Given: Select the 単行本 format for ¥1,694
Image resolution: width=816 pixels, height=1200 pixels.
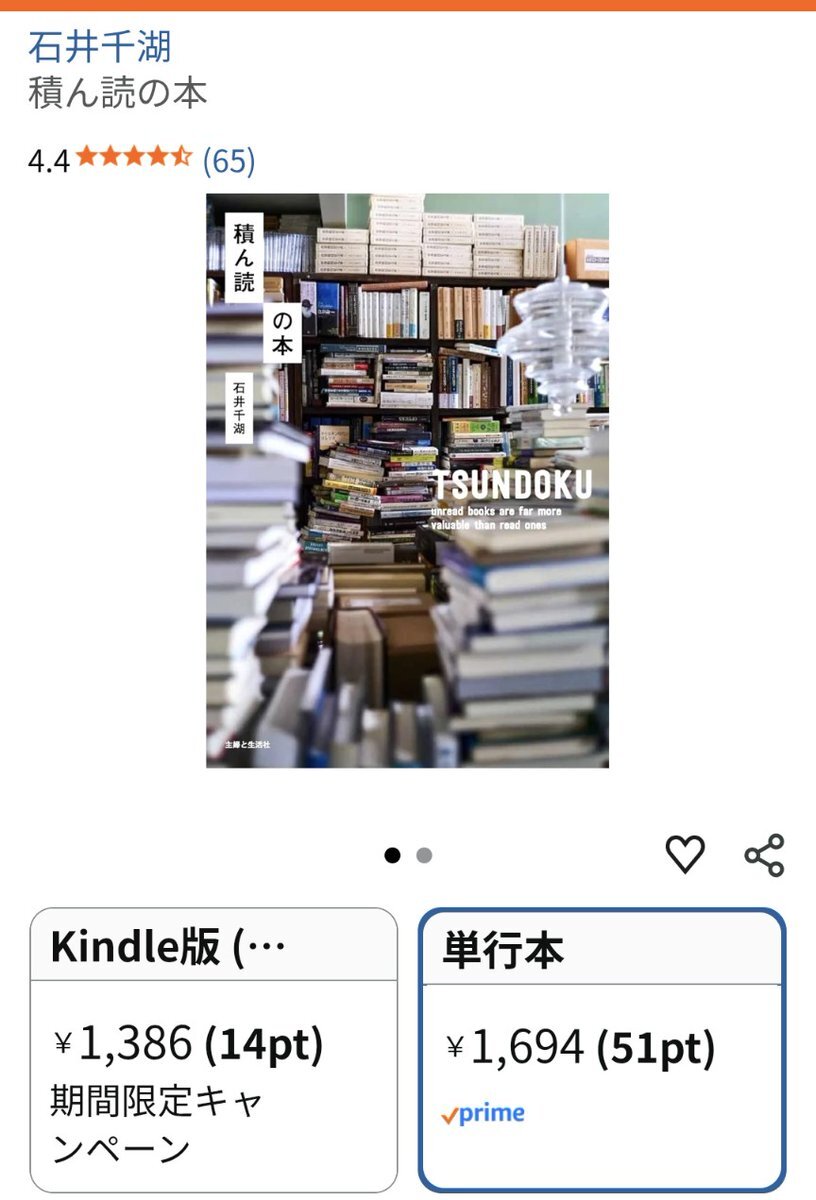Looking at the screenshot, I should point(602,1048).
